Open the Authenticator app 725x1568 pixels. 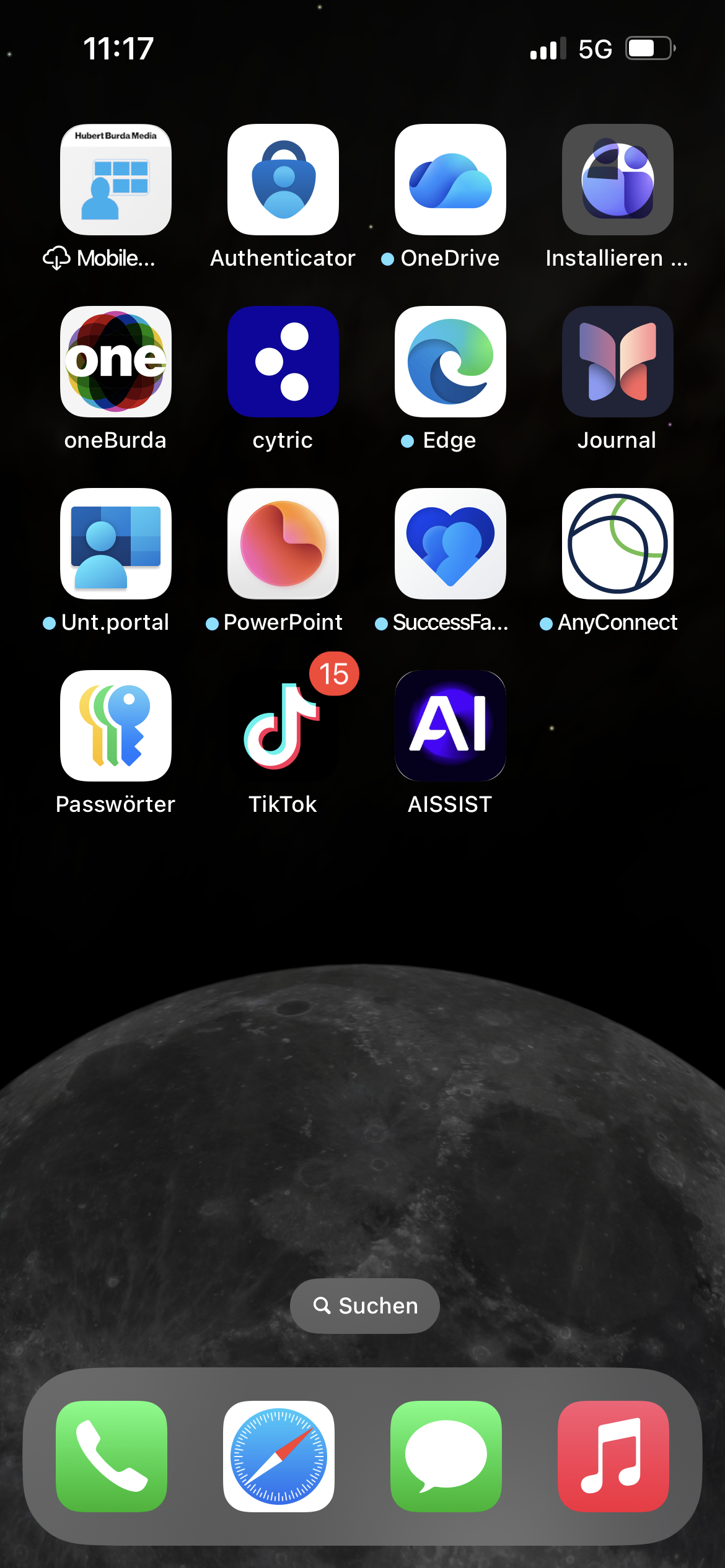click(x=283, y=180)
